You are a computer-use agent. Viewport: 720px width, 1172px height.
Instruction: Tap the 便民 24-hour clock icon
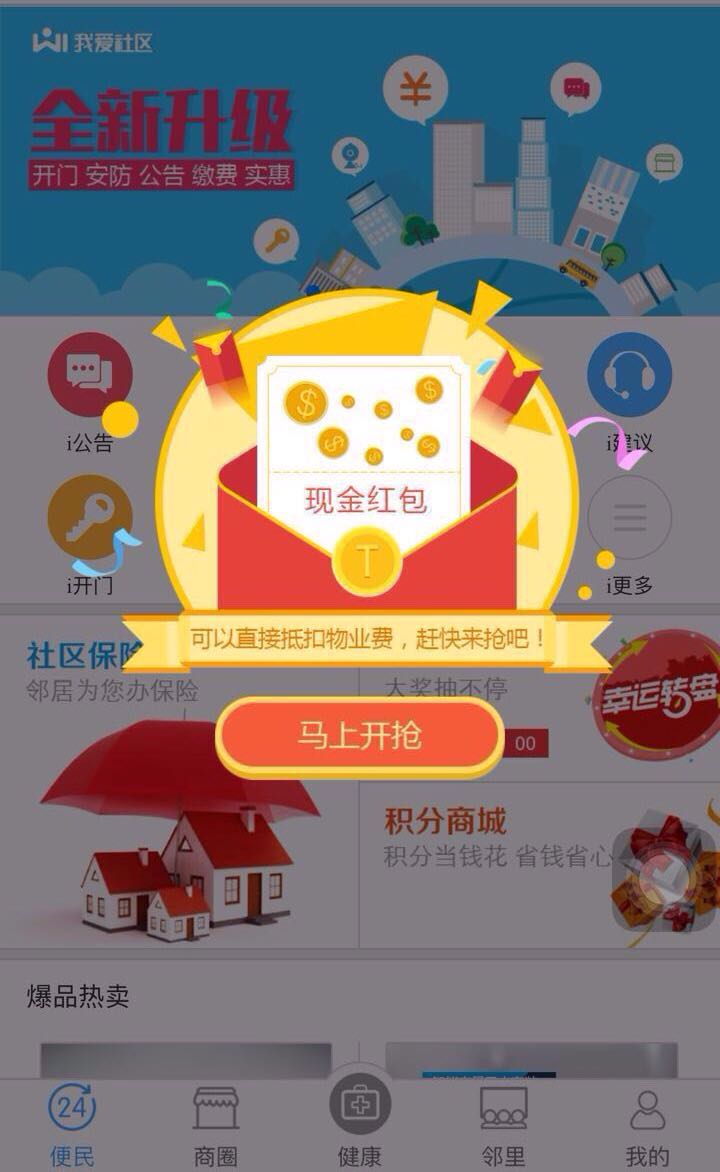[x=70, y=1107]
